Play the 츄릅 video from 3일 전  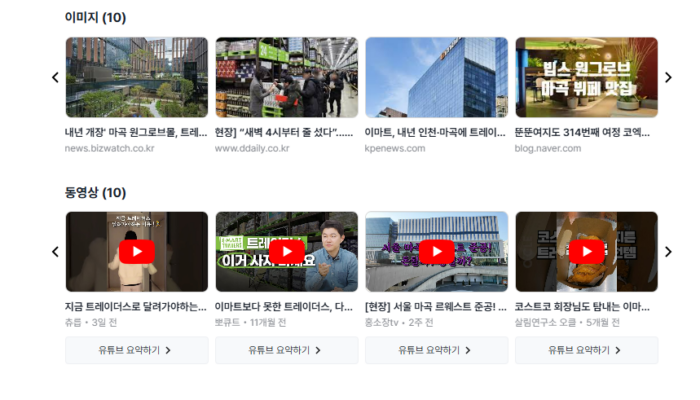[x=137, y=252]
